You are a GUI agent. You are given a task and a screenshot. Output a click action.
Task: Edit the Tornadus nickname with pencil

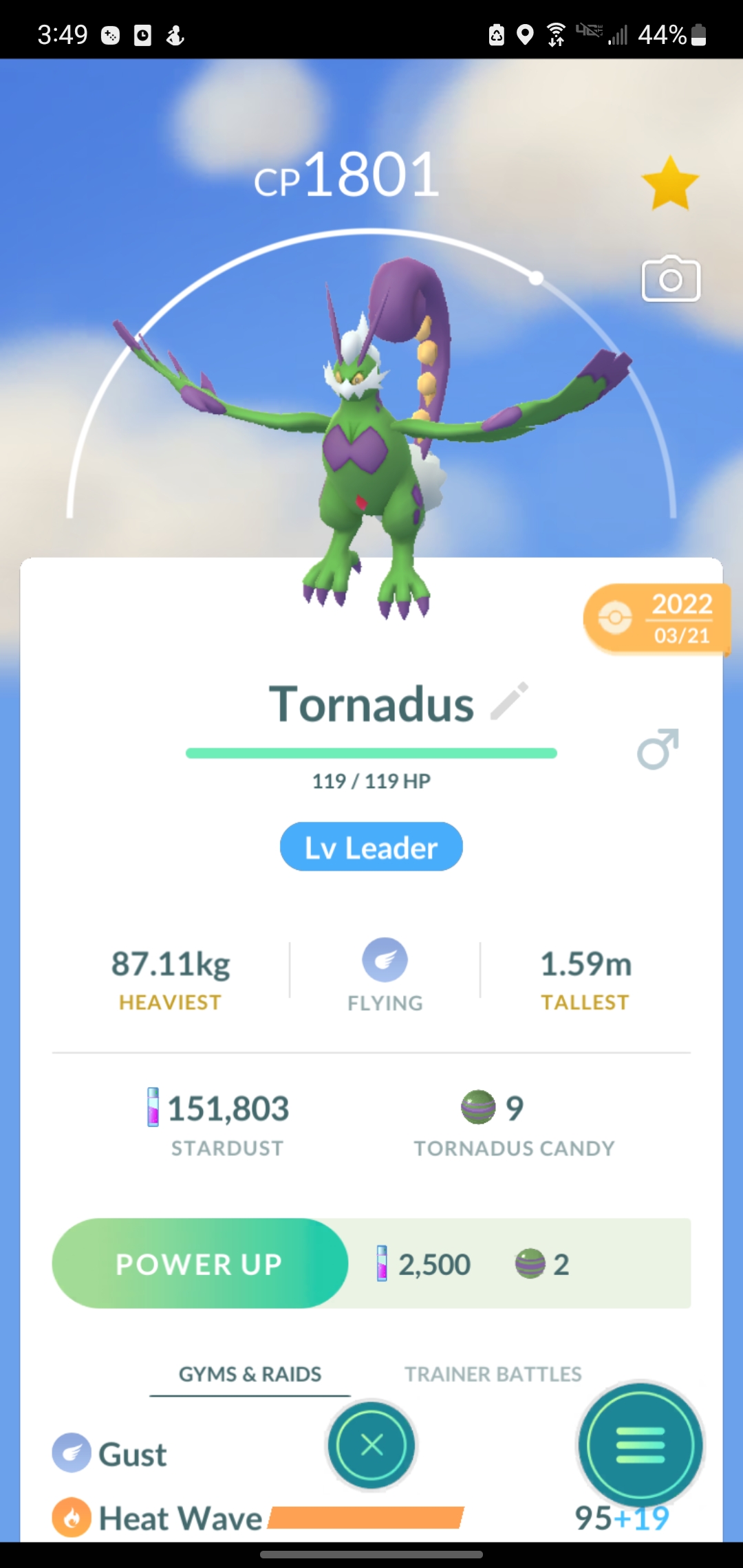(510, 701)
